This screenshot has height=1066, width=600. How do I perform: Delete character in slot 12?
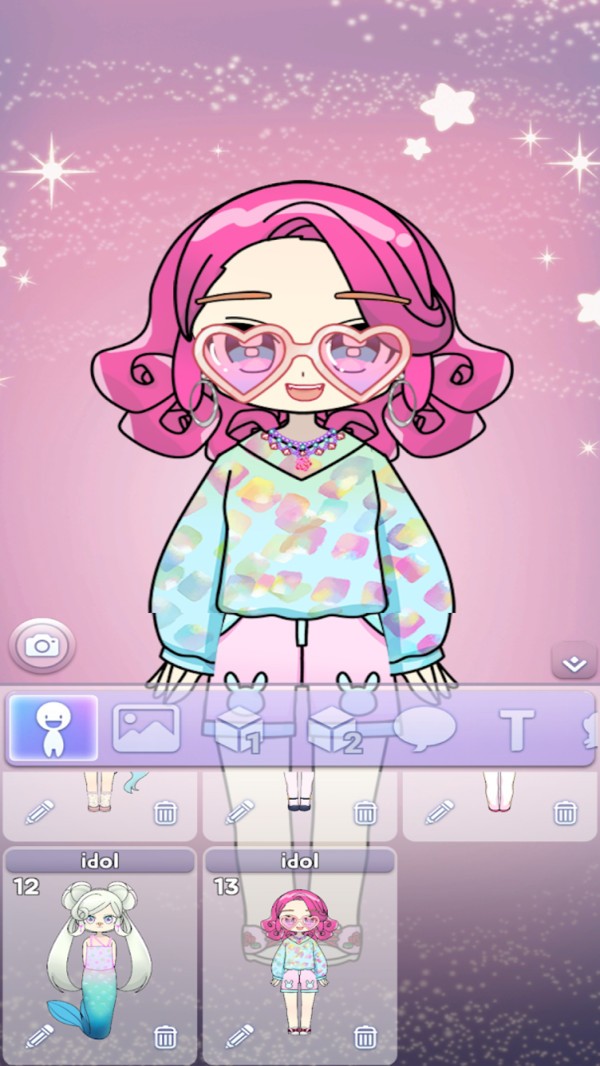click(165, 1036)
